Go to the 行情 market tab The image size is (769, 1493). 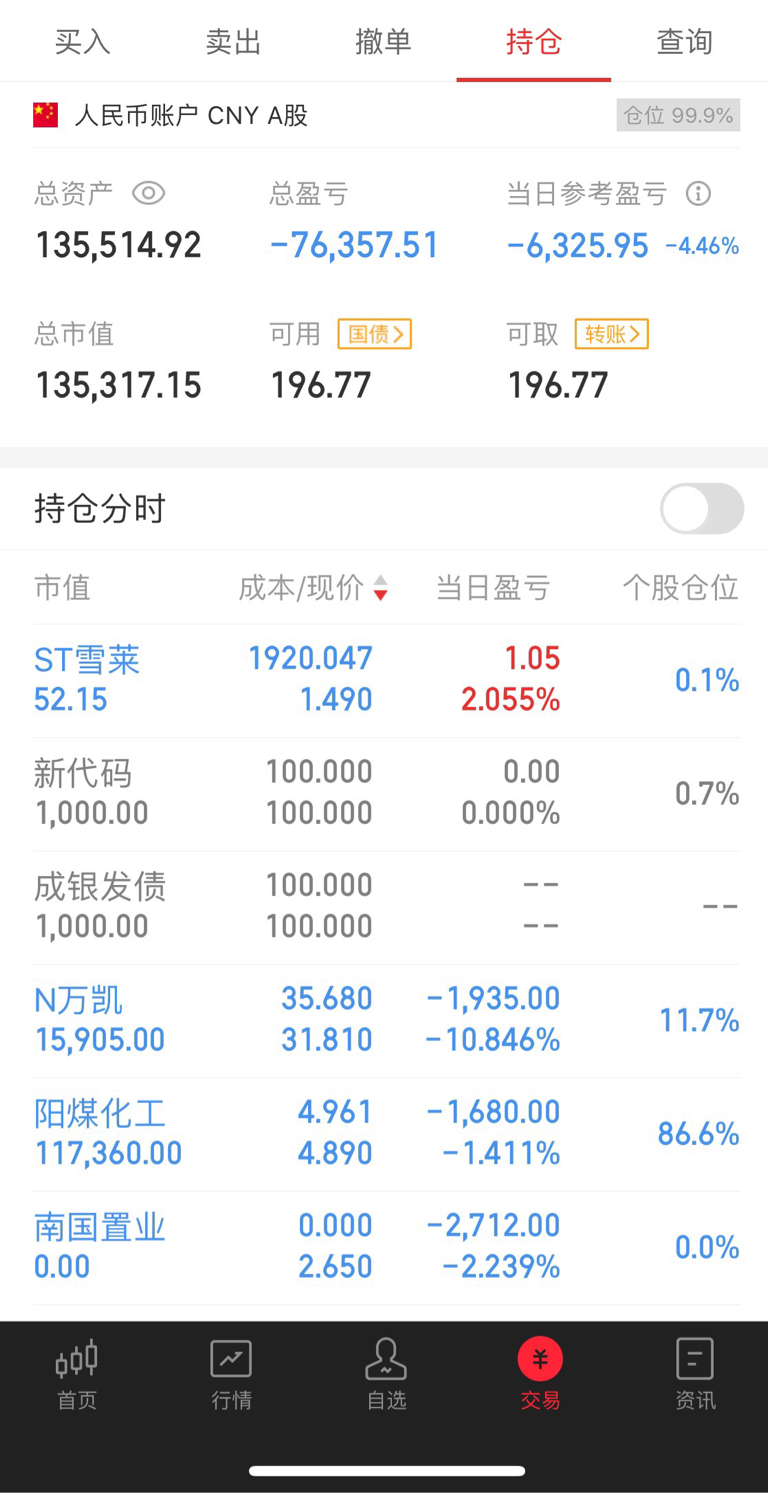tap(231, 1375)
